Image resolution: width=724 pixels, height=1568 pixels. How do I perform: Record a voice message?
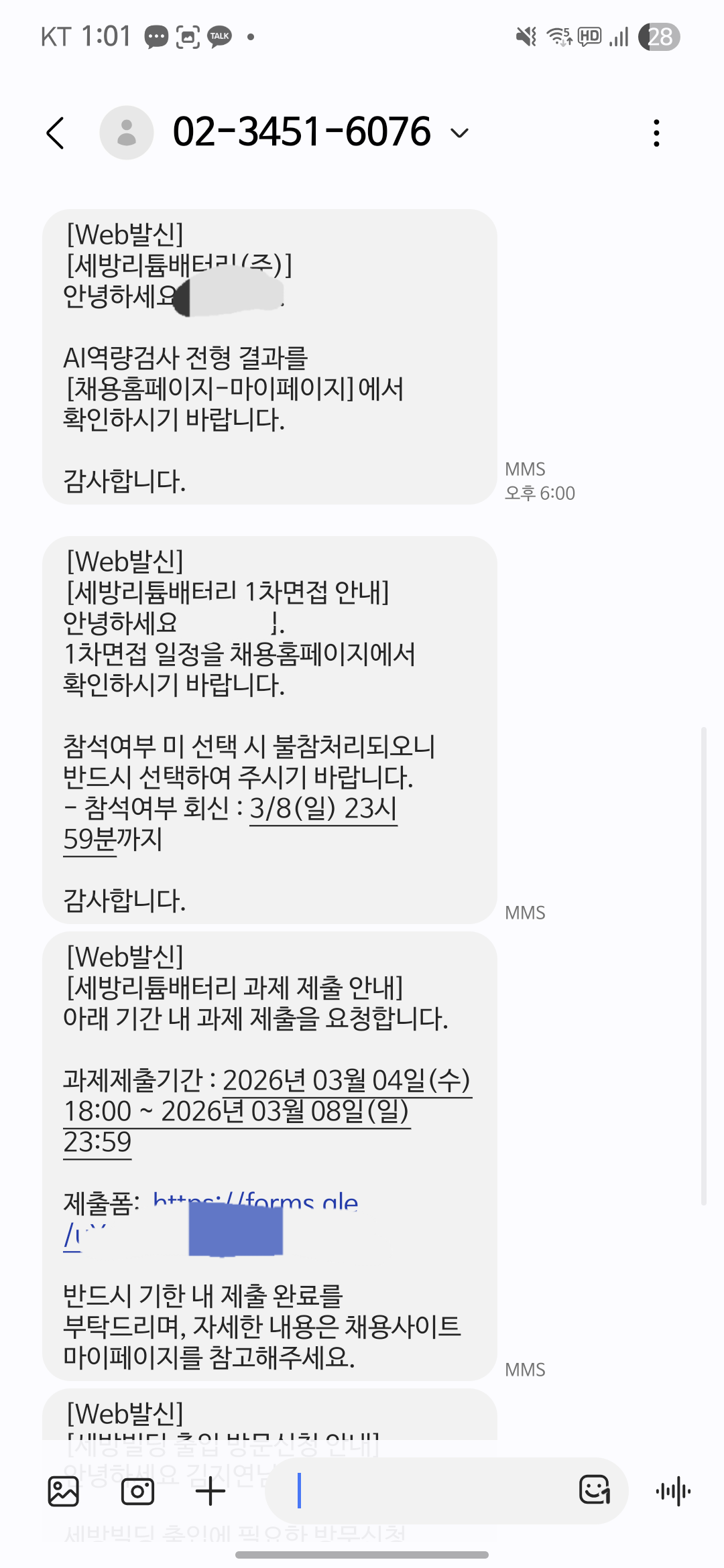(673, 1492)
